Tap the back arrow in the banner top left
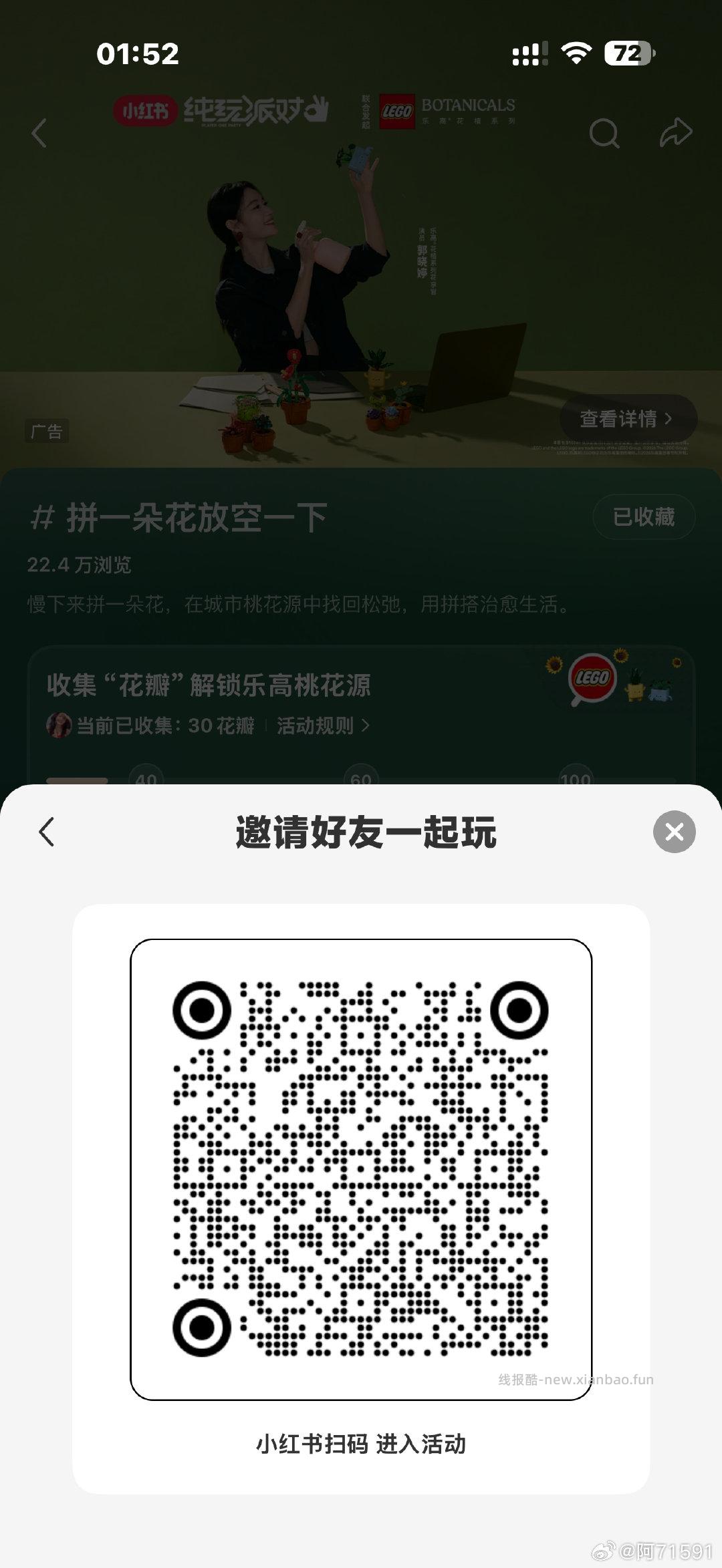The width and height of the screenshot is (722, 1568). point(38,134)
